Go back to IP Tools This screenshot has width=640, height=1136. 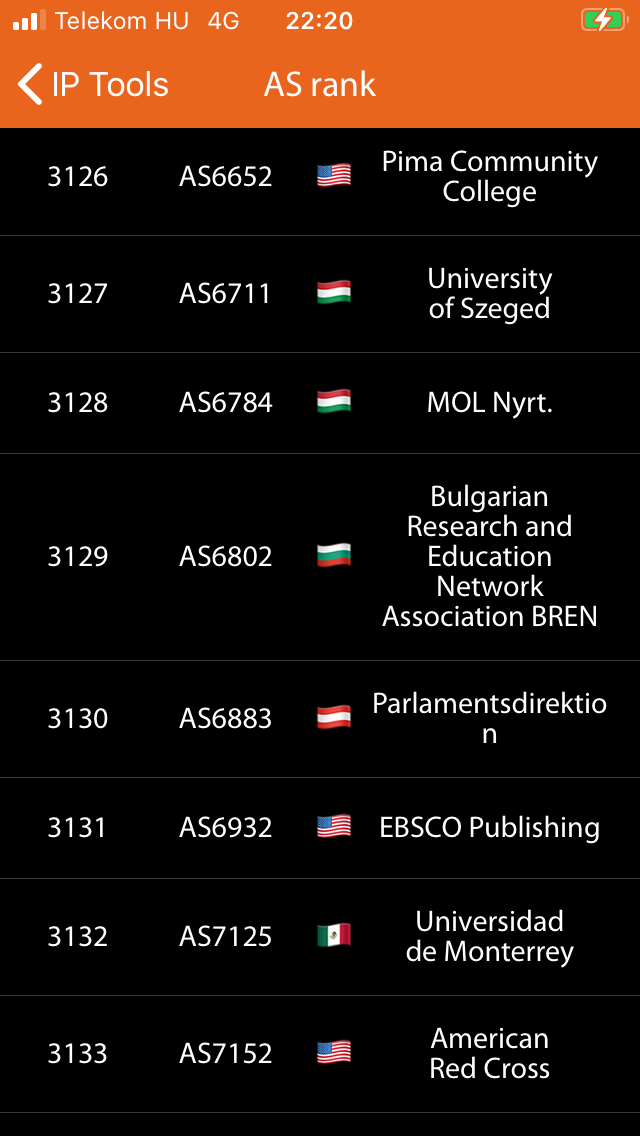(93, 84)
